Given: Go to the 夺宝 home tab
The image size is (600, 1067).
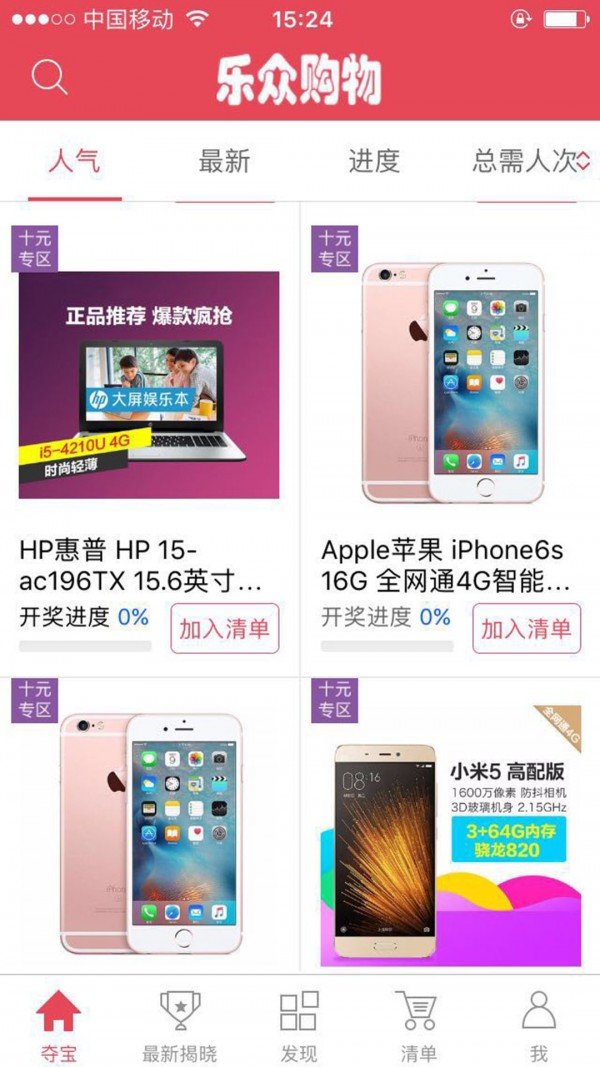Looking at the screenshot, I should [58, 1023].
